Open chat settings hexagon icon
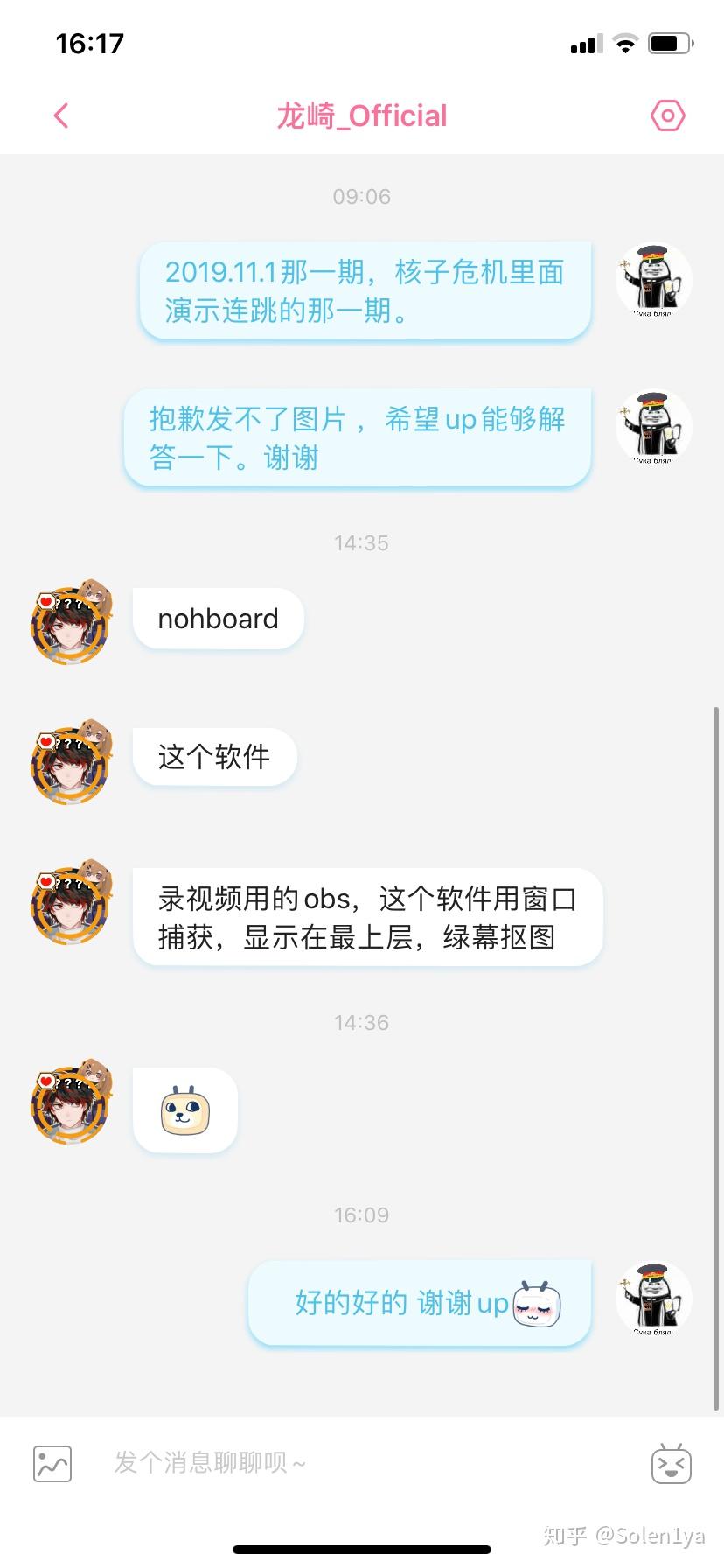 click(x=668, y=115)
